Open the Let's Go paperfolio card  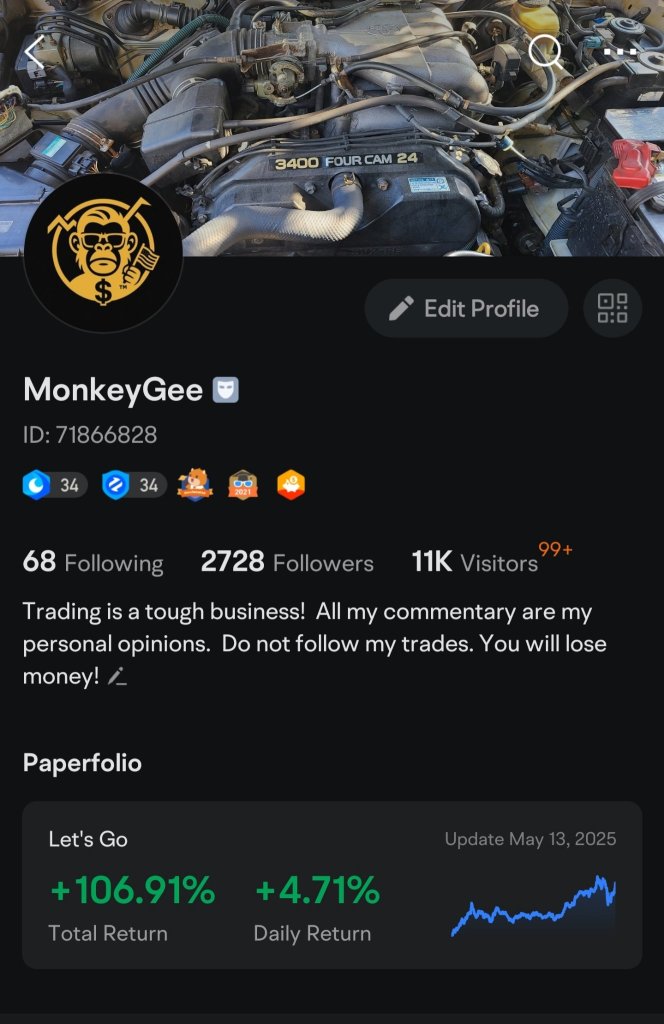pyautogui.click(x=332, y=884)
